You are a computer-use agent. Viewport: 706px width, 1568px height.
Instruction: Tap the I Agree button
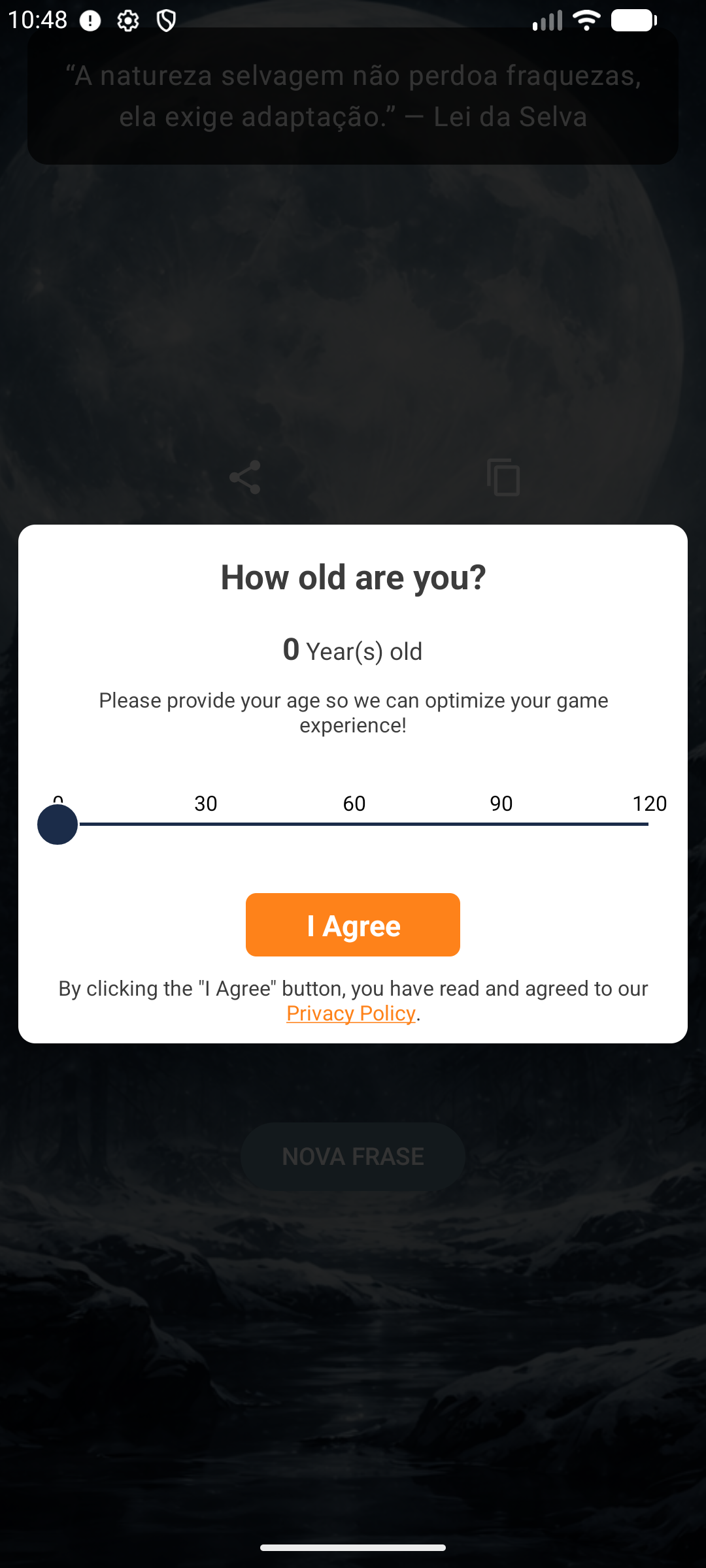353,925
